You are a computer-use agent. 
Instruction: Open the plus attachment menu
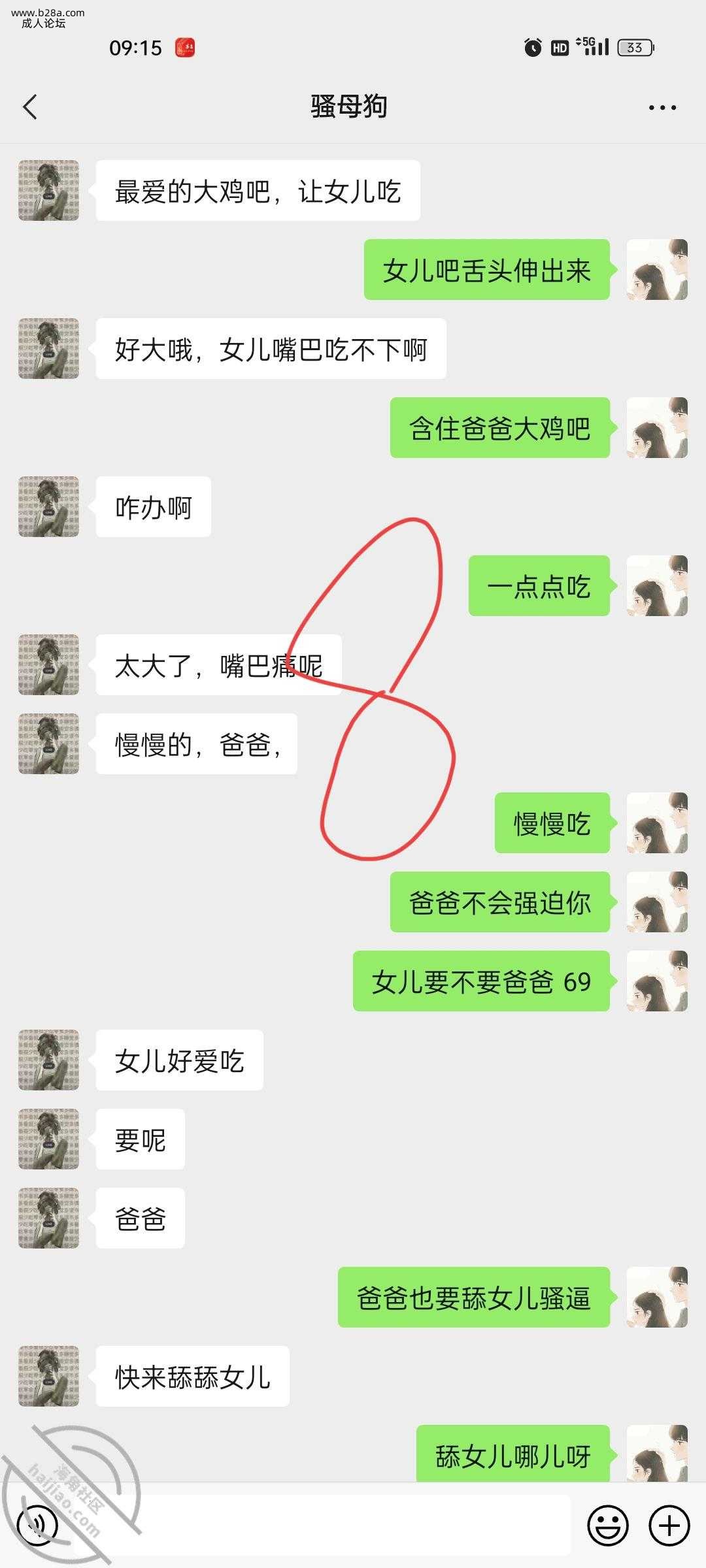tap(669, 1526)
